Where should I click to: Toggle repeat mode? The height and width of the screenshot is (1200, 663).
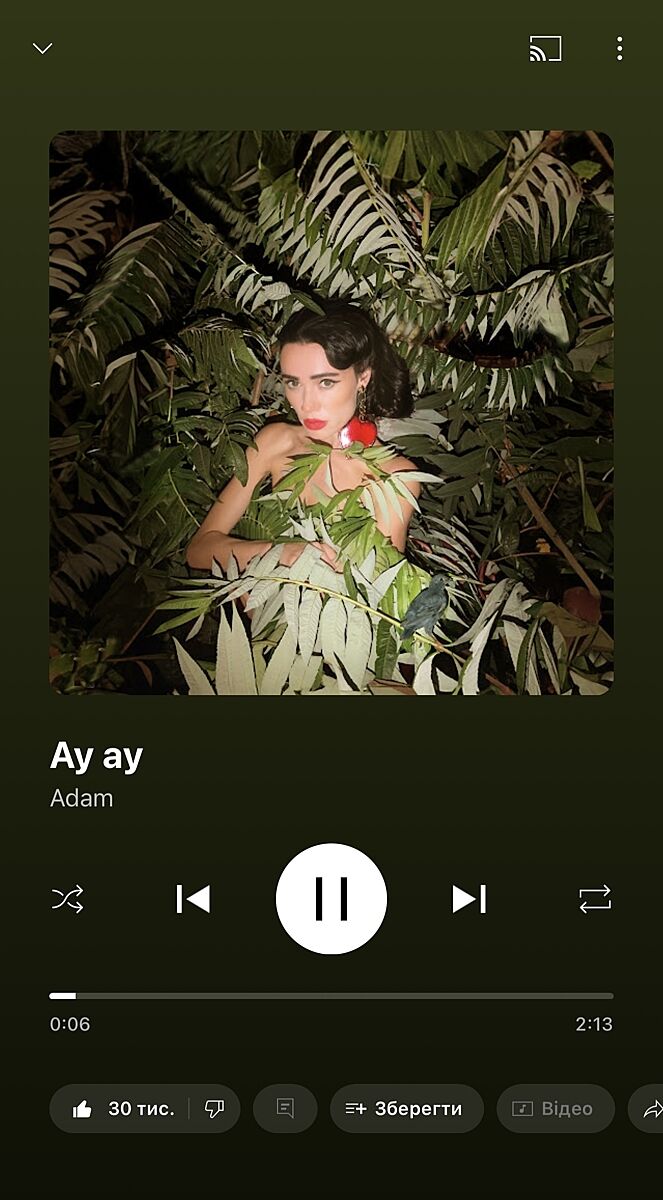595,899
